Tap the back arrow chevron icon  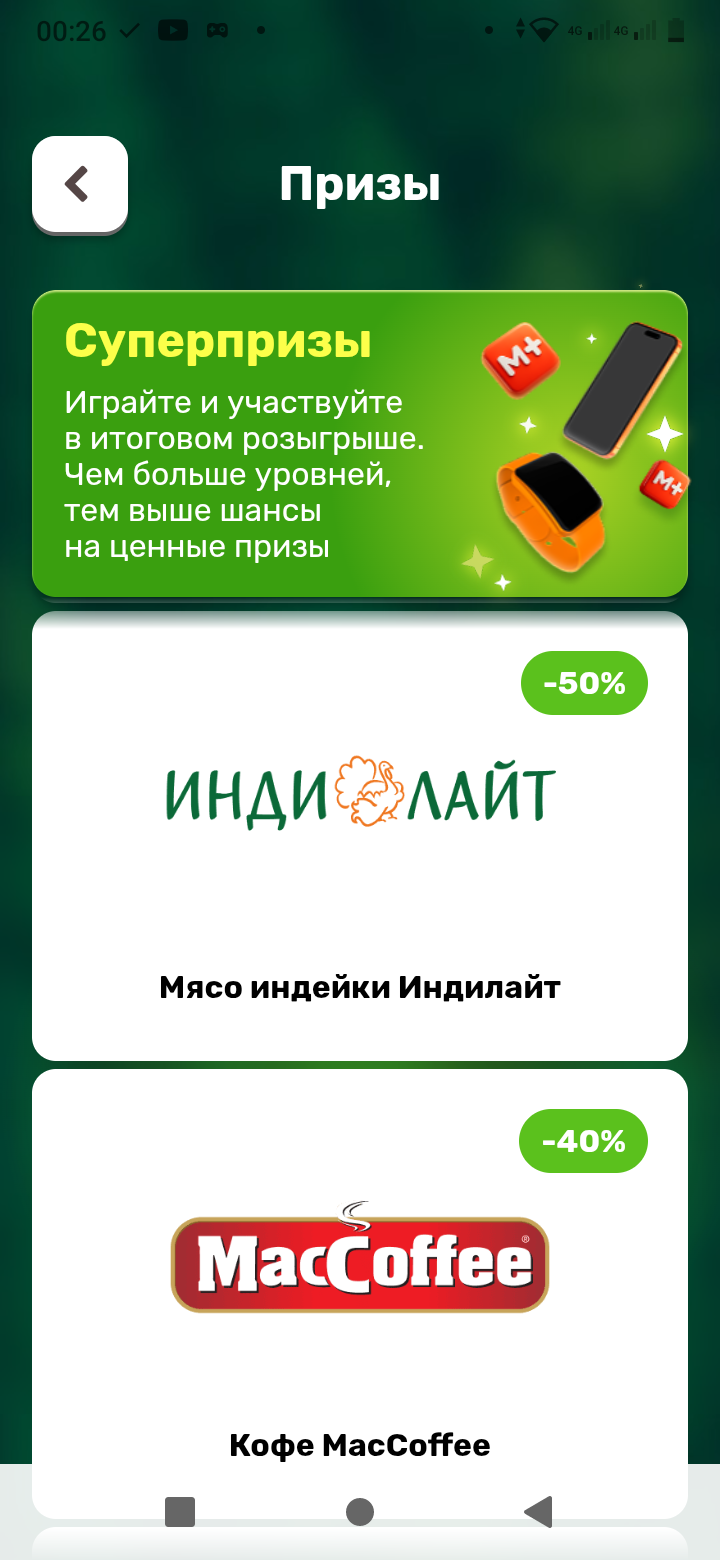(x=79, y=184)
